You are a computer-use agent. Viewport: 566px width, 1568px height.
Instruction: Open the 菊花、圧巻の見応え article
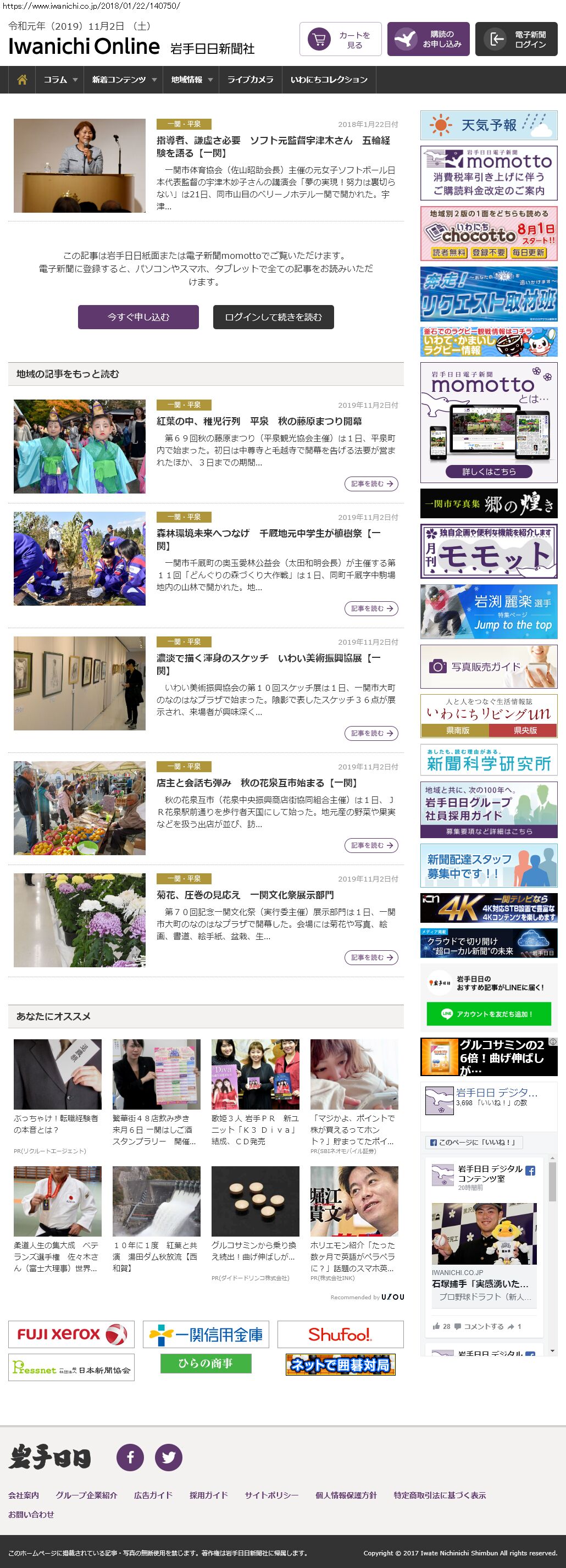point(245,895)
